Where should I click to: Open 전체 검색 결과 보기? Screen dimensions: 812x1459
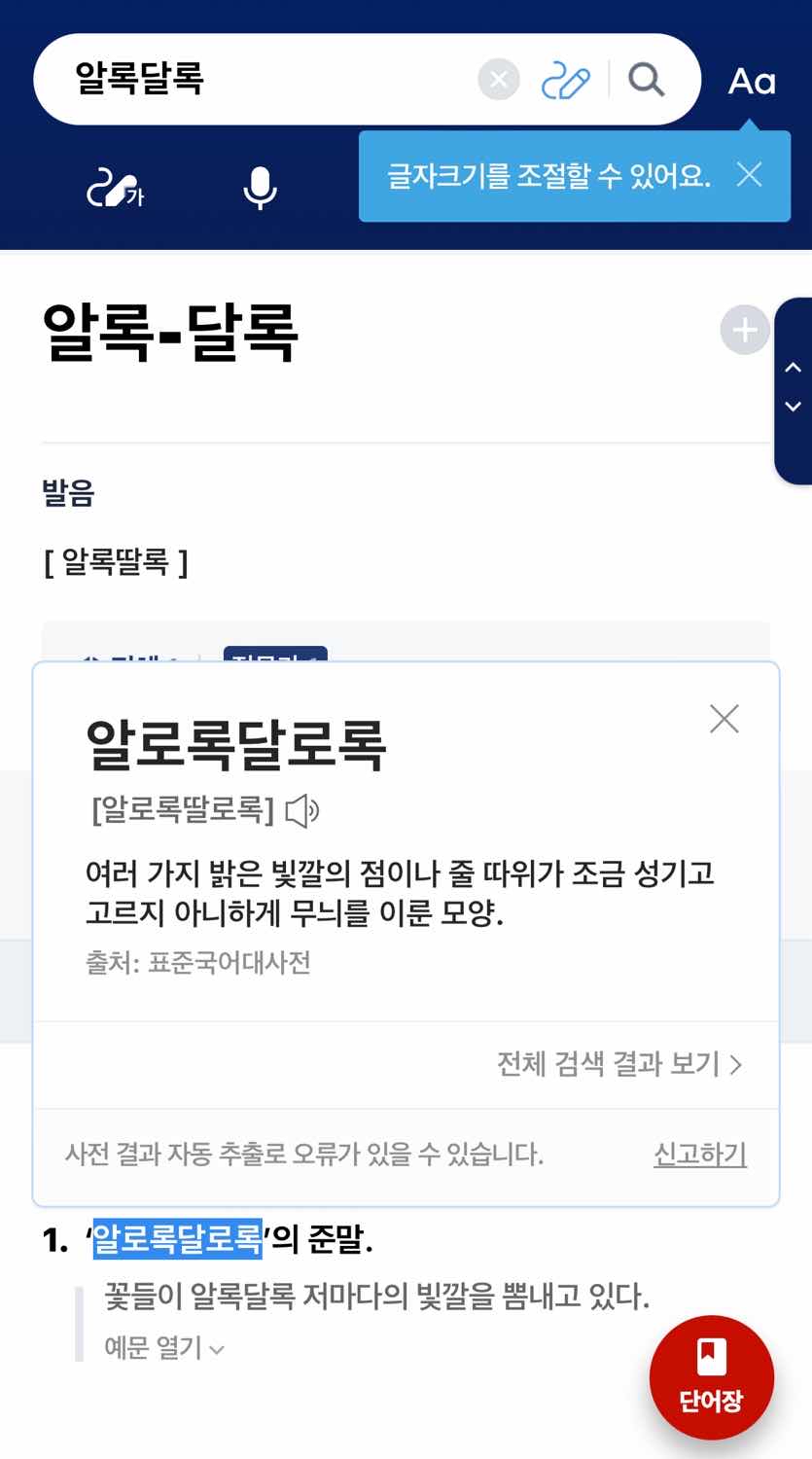[x=619, y=1064]
